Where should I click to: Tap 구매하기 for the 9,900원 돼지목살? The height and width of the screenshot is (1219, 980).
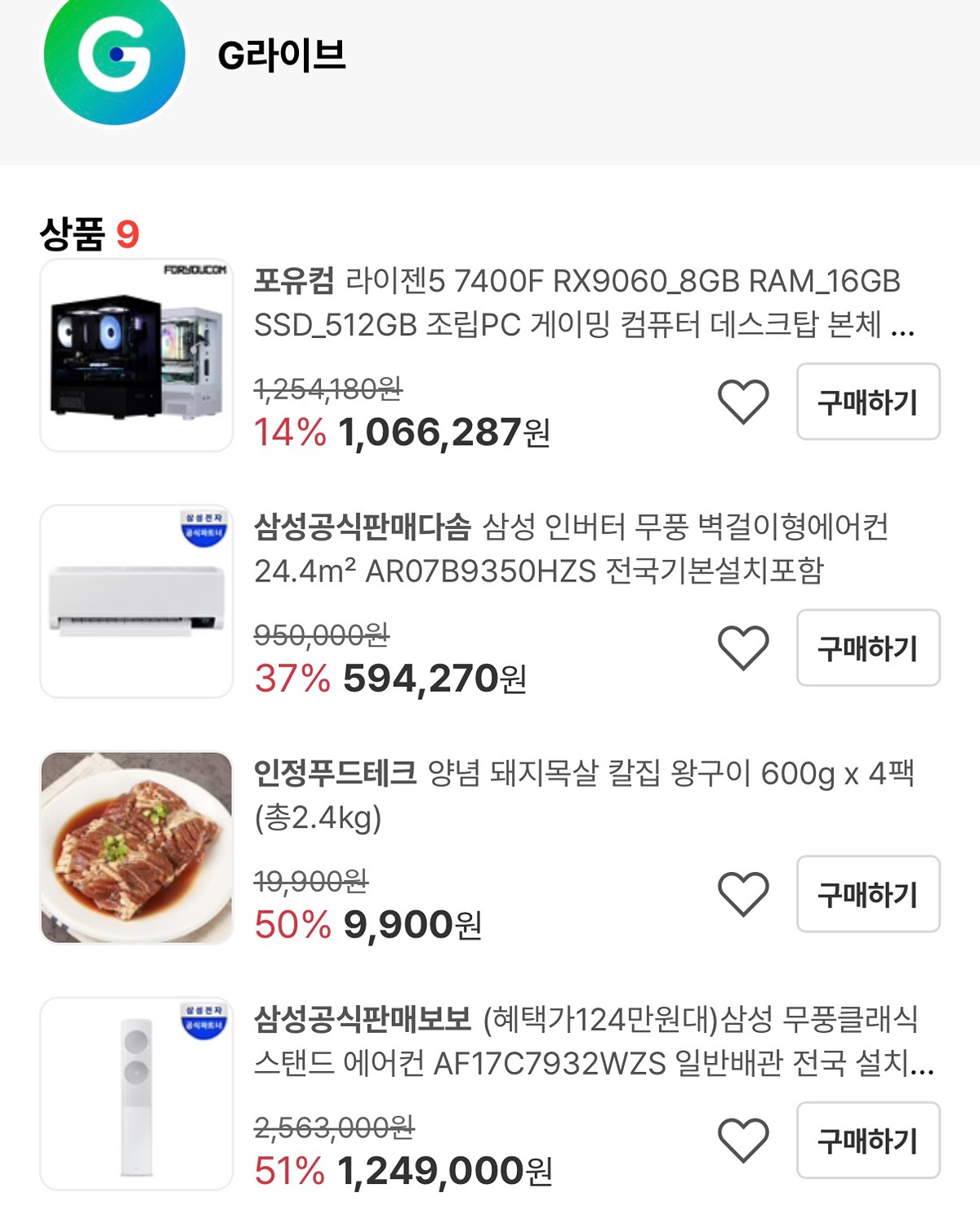coord(868,894)
